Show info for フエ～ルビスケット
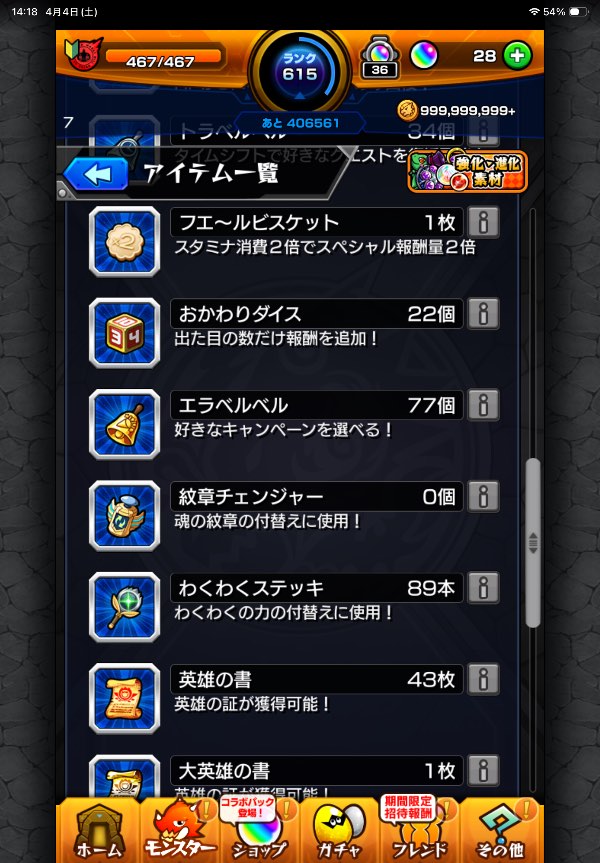600x863 pixels. (483, 223)
